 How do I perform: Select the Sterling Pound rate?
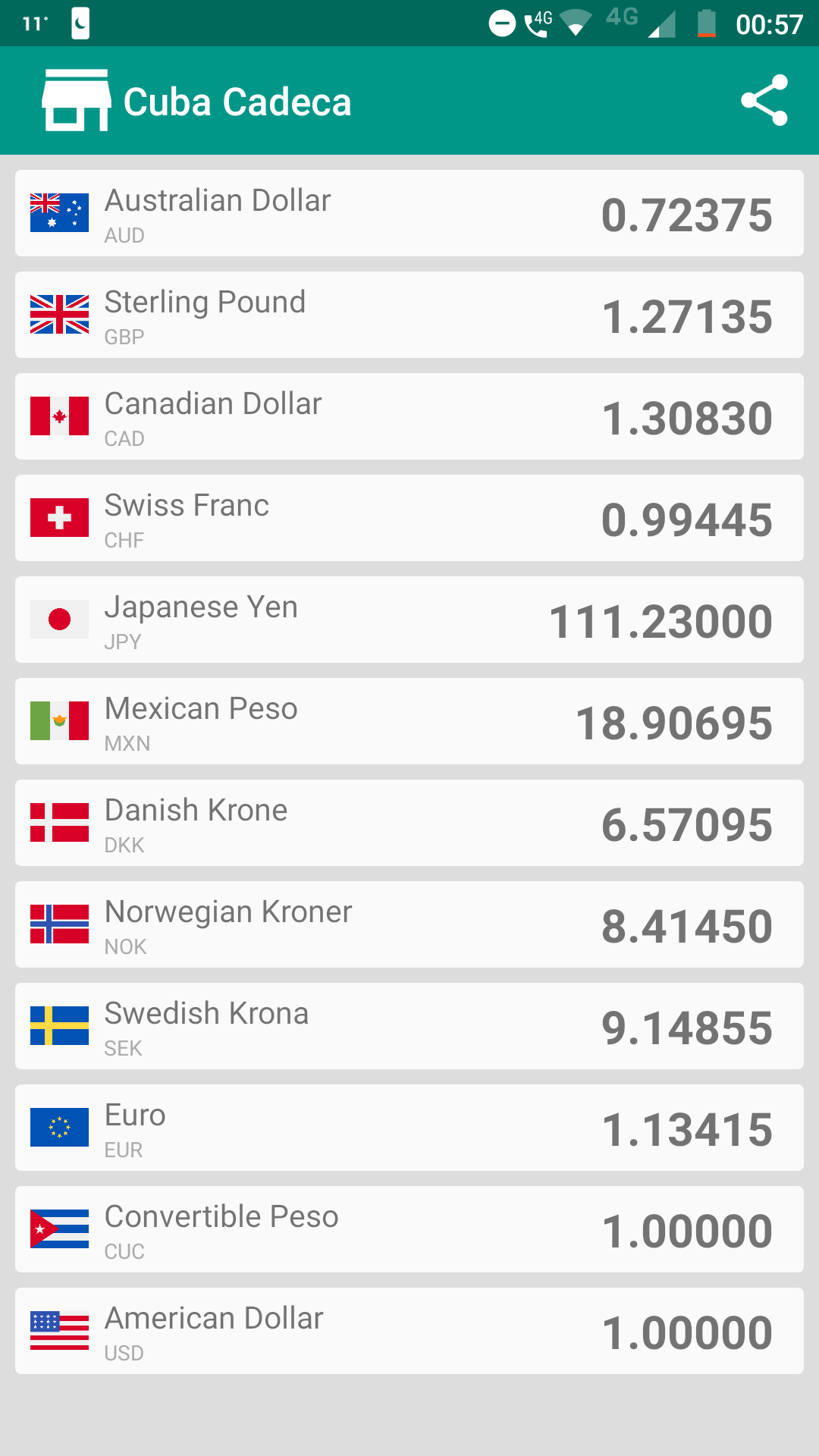pyautogui.click(x=409, y=315)
